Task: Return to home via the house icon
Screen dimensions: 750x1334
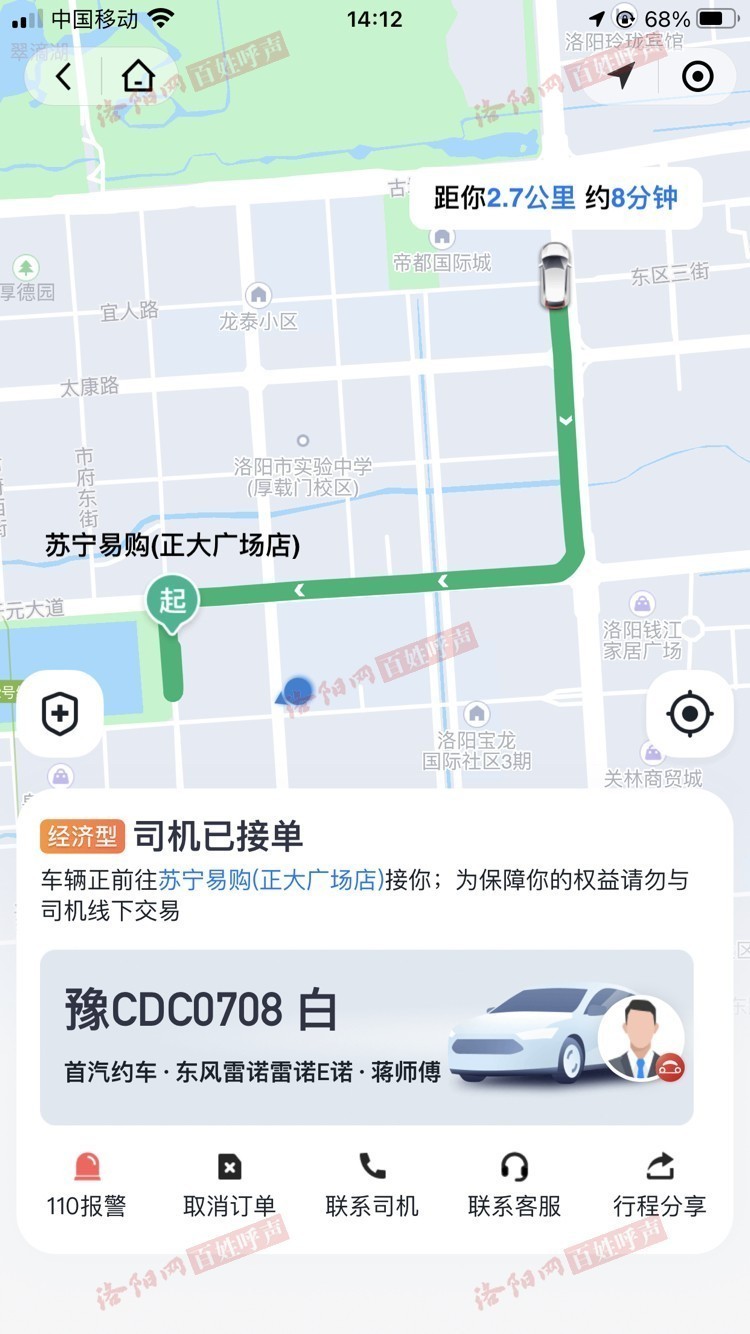Action: click(138, 77)
